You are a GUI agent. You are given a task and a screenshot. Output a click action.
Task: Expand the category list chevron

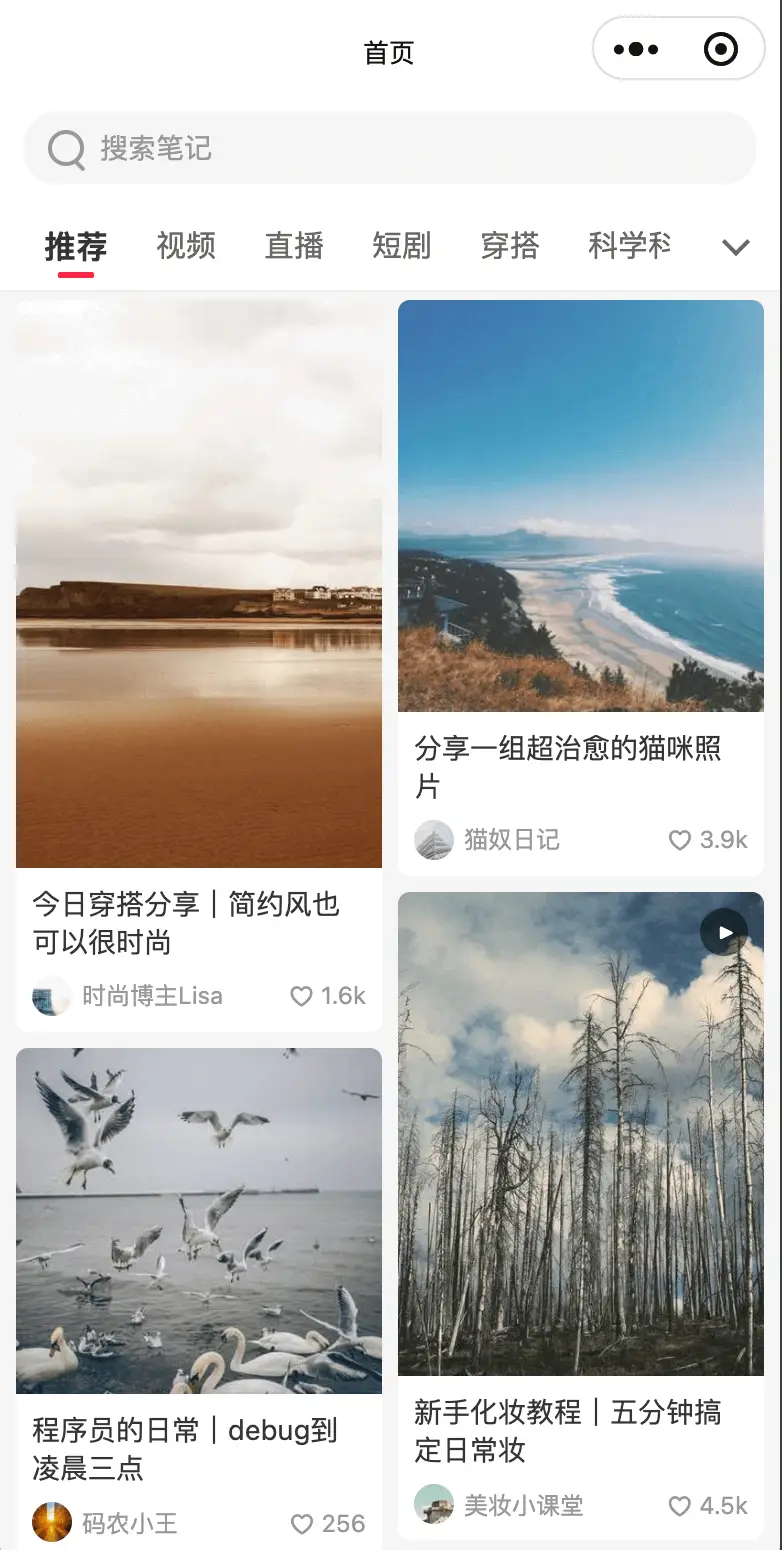pyautogui.click(x=736, y=247)
